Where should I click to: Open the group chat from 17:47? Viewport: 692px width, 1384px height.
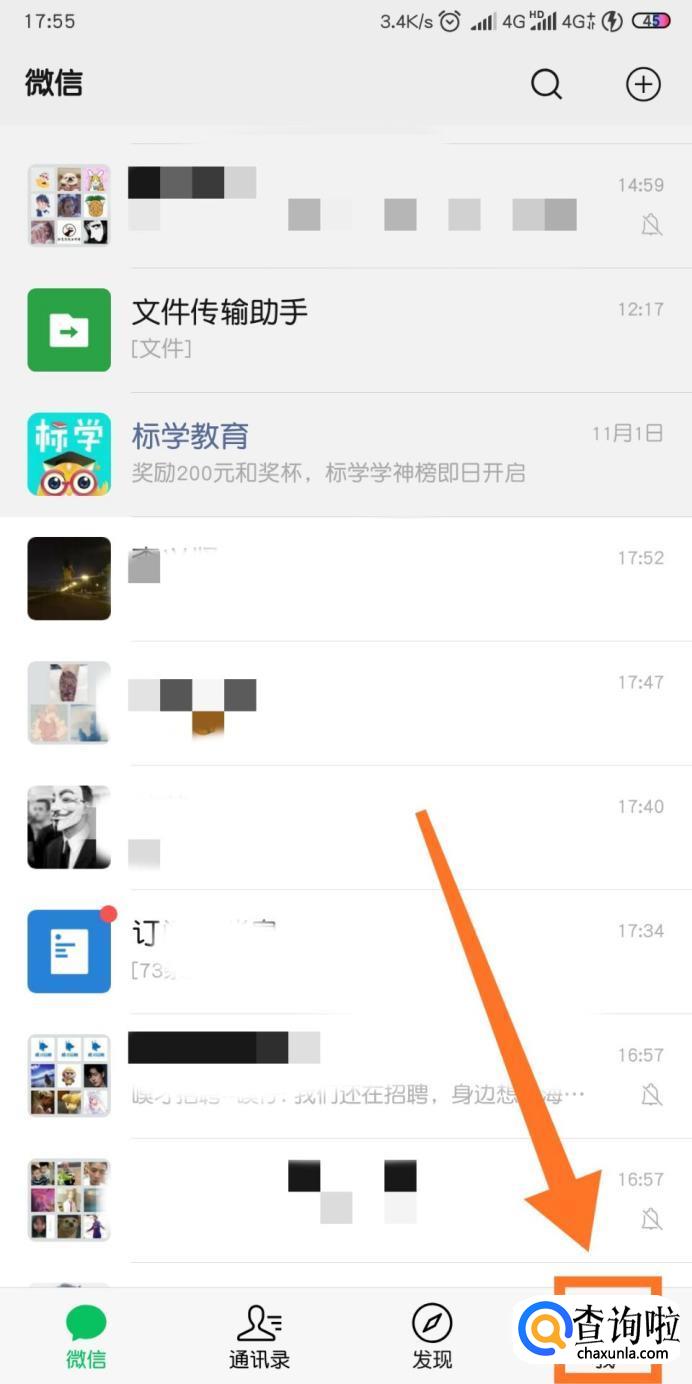[345, 702]
